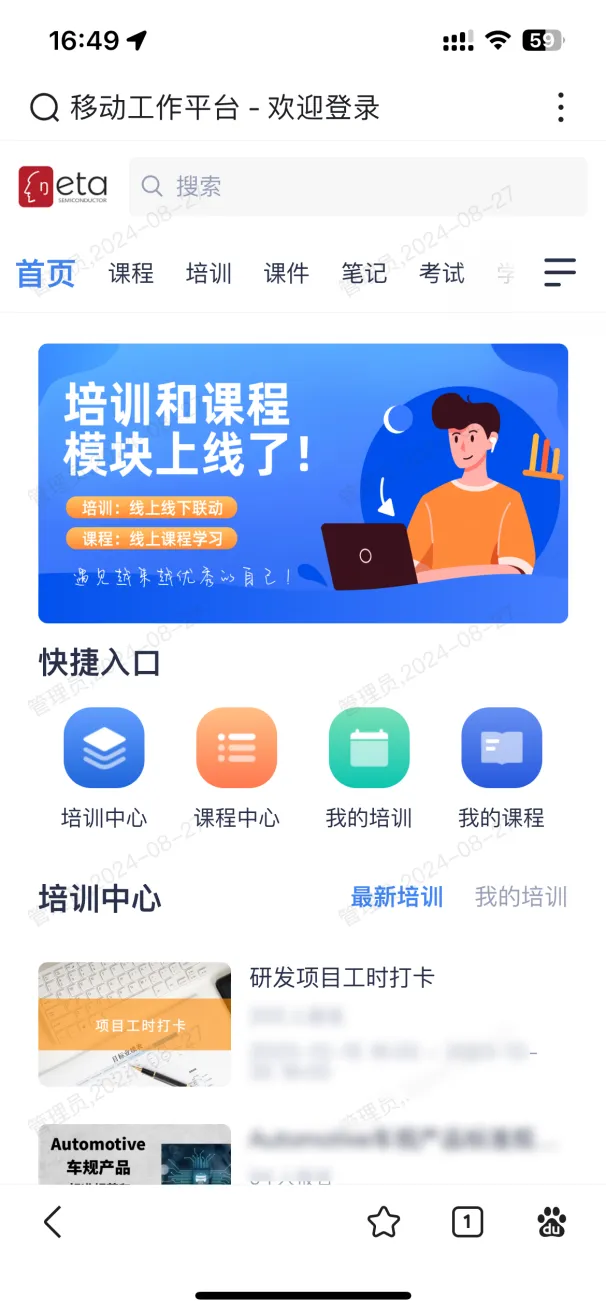
Task: Bookmark this page with the star
Action: (x=384, y=1221)
